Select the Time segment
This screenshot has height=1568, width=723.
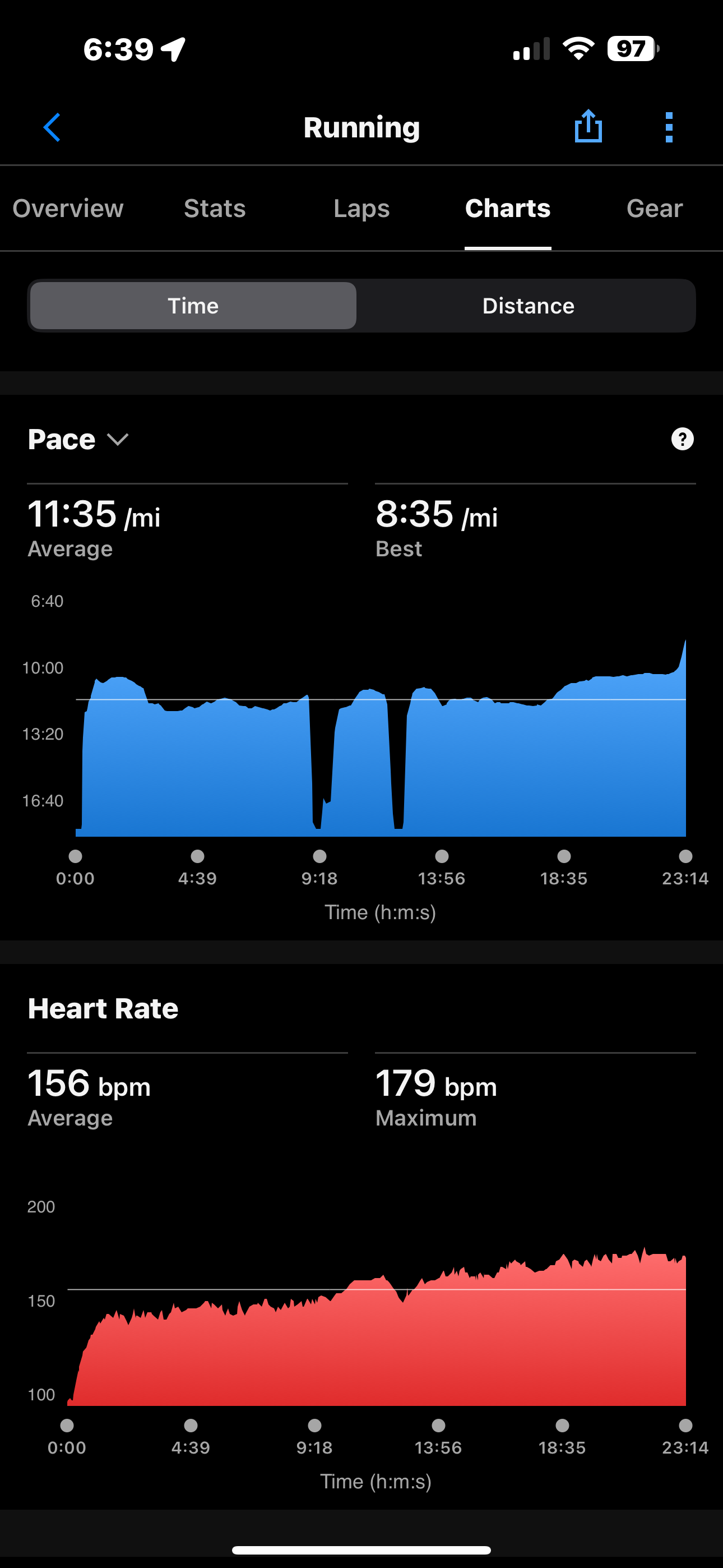click(193, 306)
